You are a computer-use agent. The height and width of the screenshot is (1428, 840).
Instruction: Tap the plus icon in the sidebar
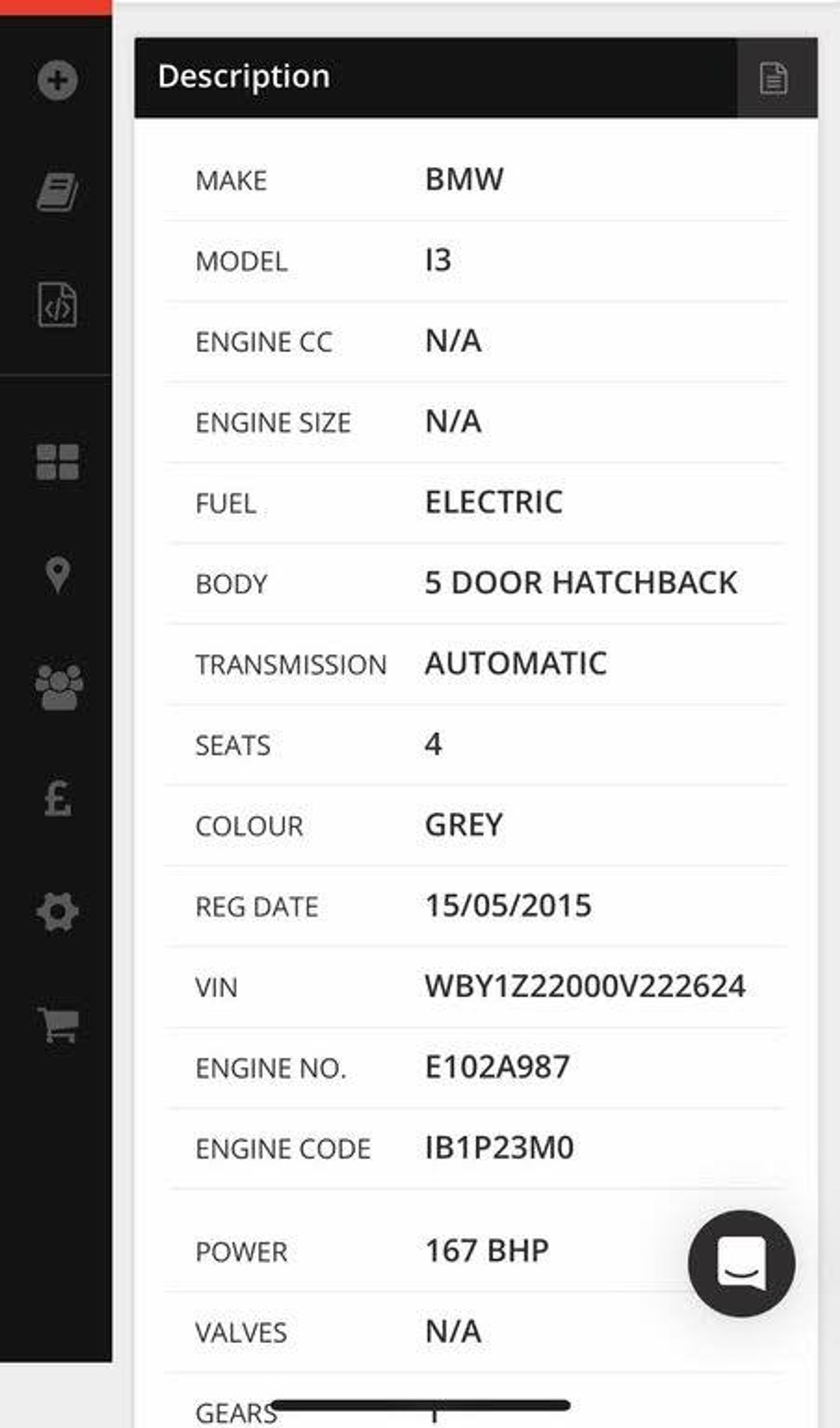coord(57,80)
